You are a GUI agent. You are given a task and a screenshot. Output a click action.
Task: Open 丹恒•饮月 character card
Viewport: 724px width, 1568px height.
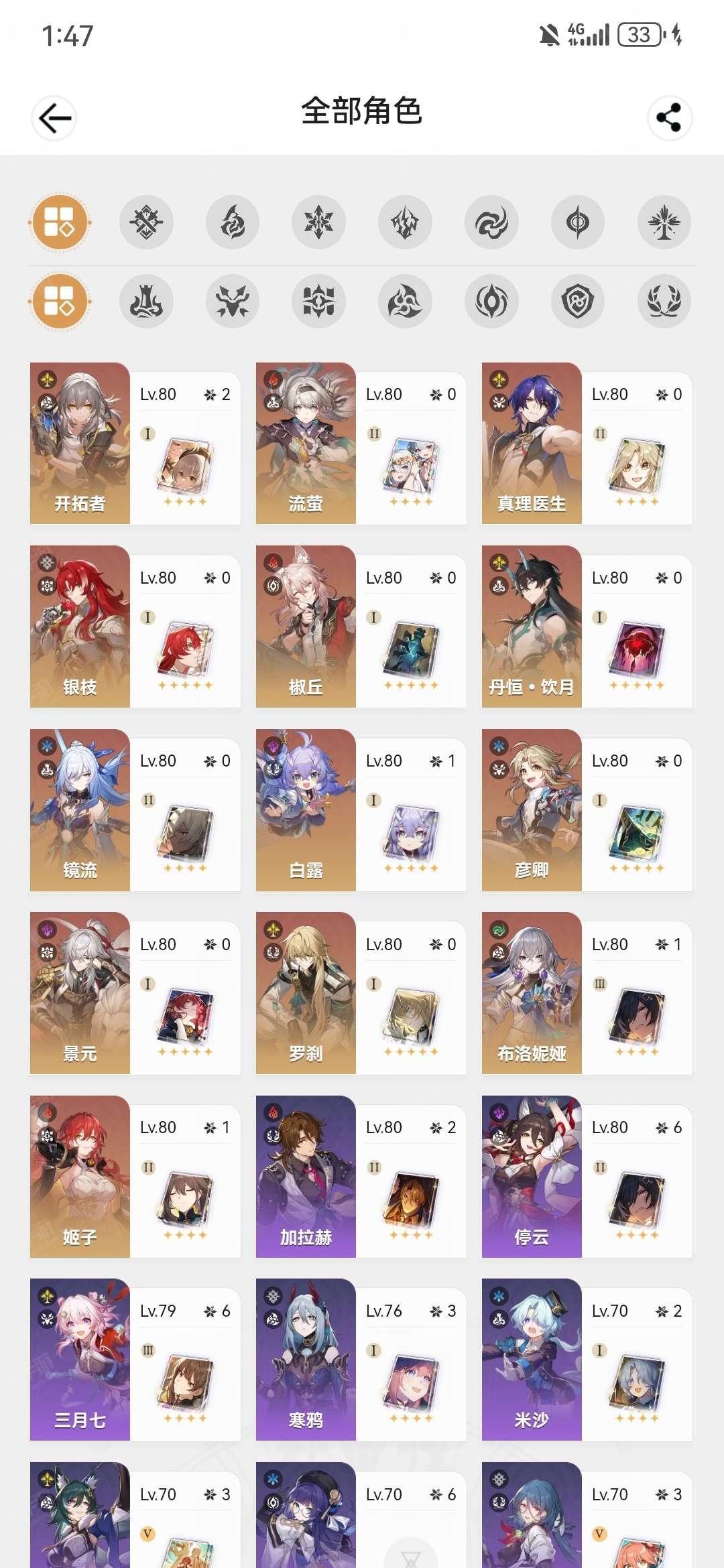coord(587,627)
